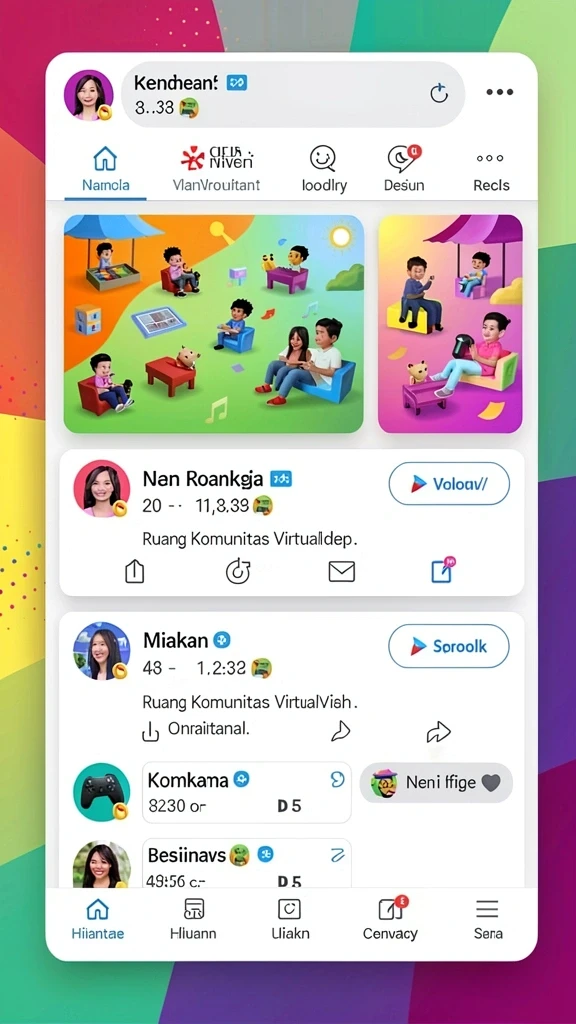Tap the Voloav button on Nan Roankgja's card

pyautogui.click(x=449, y=484)
